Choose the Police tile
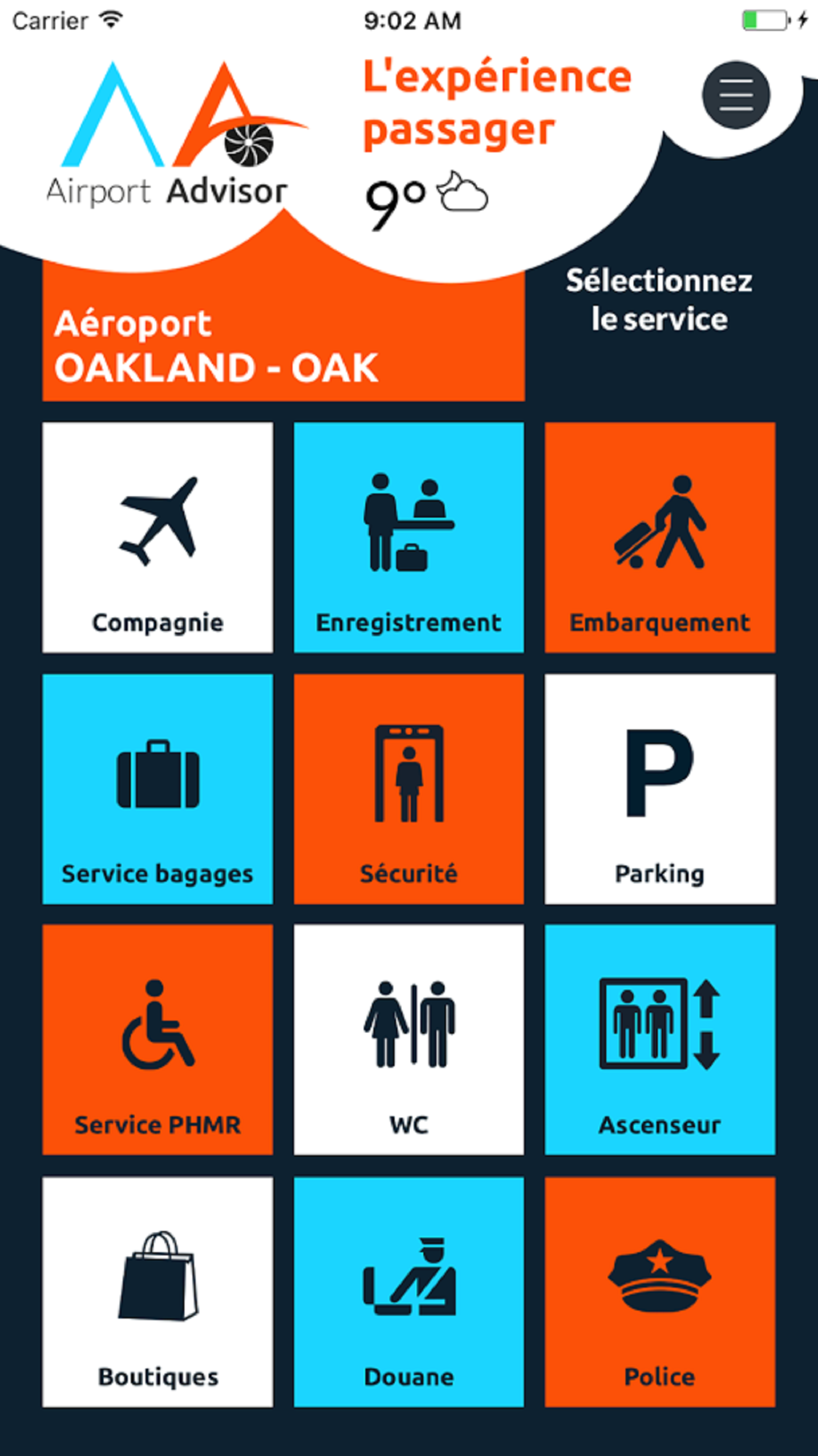818x1456 pixels. click(660, 1292)
